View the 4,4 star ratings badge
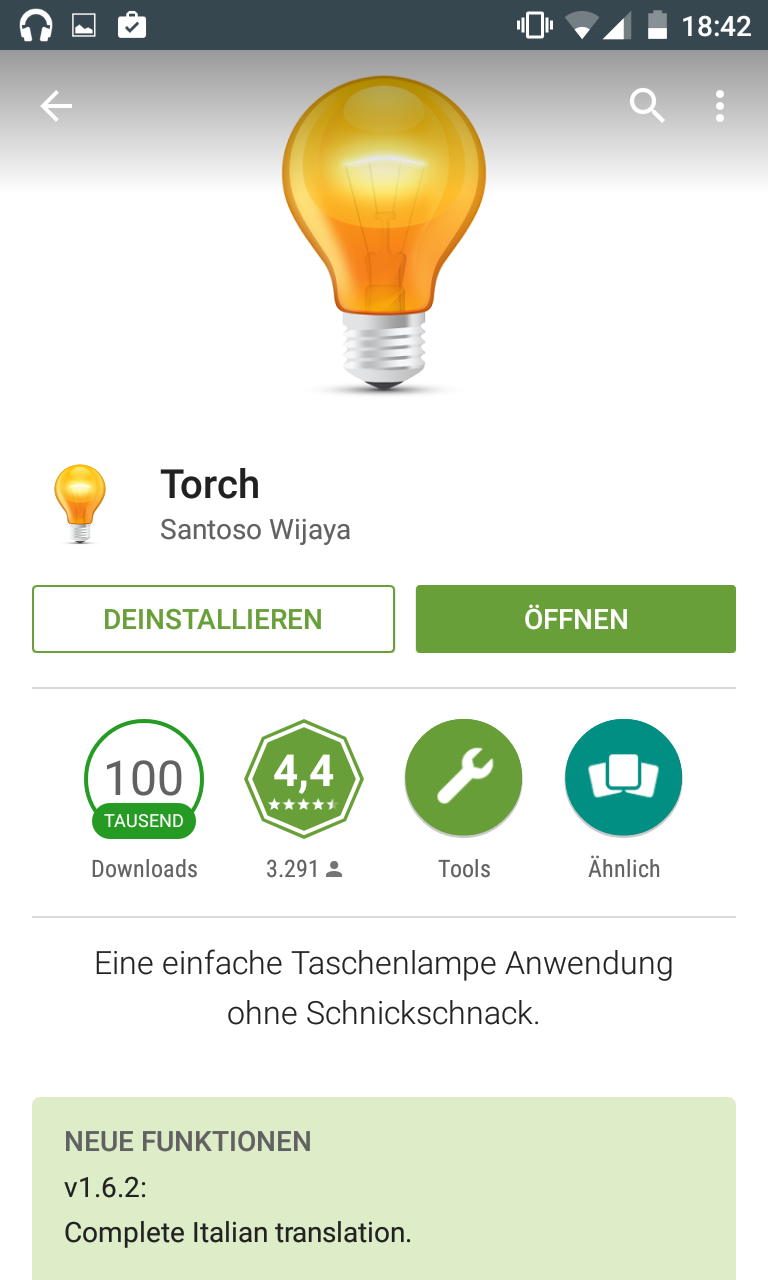This screenshot has width=768, height=1280. coord(304,778)
